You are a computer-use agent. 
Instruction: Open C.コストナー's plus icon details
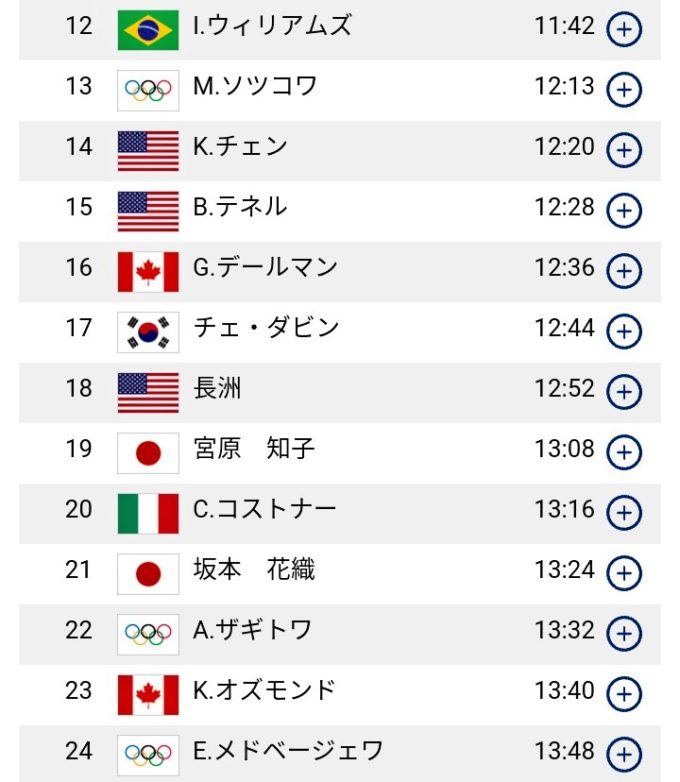point(624,512)
